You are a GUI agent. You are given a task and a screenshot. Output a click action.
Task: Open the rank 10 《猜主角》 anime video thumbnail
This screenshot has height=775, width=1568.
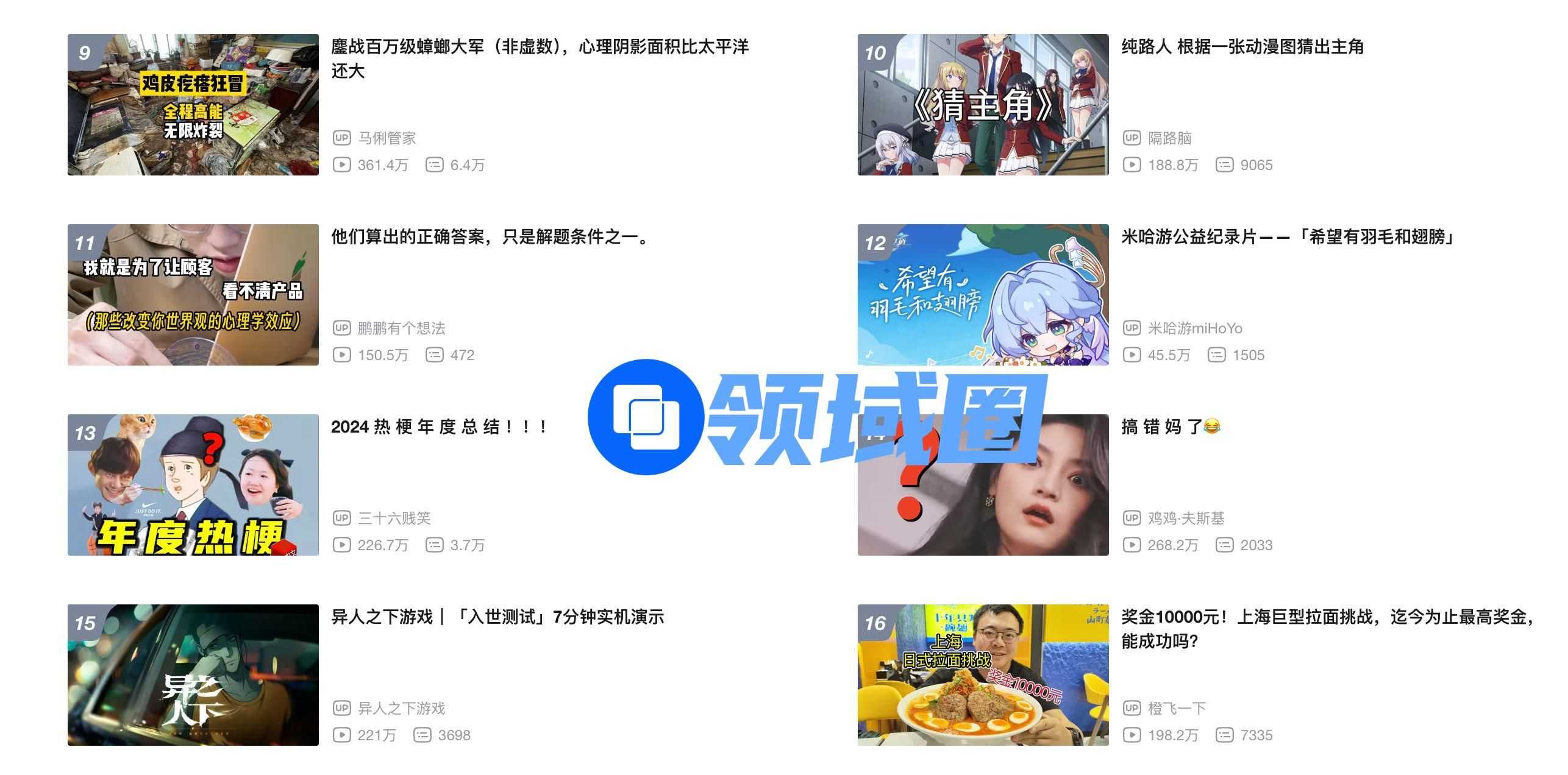coord(983,105)
